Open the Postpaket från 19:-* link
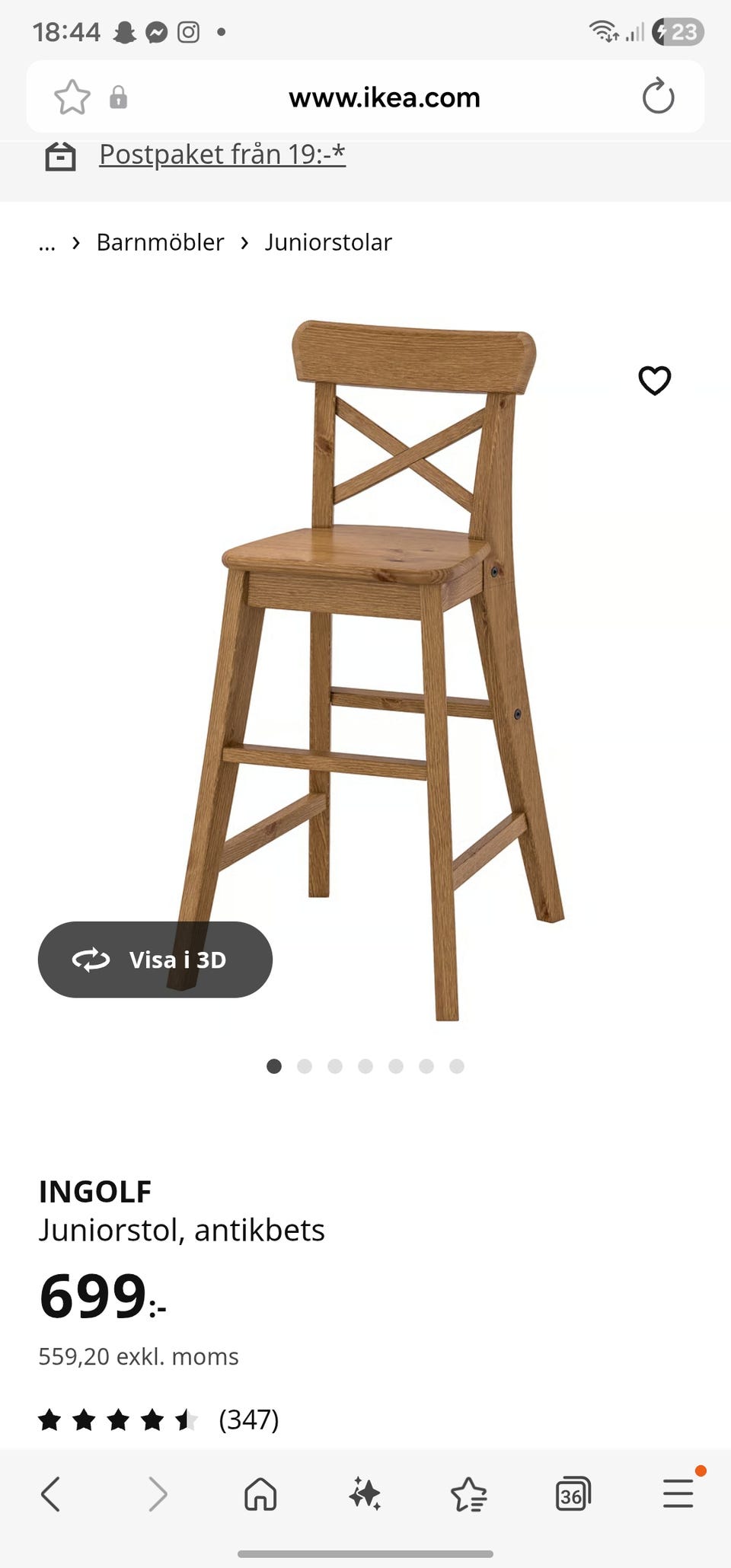The image size is (731, 1568). point(222,155)
